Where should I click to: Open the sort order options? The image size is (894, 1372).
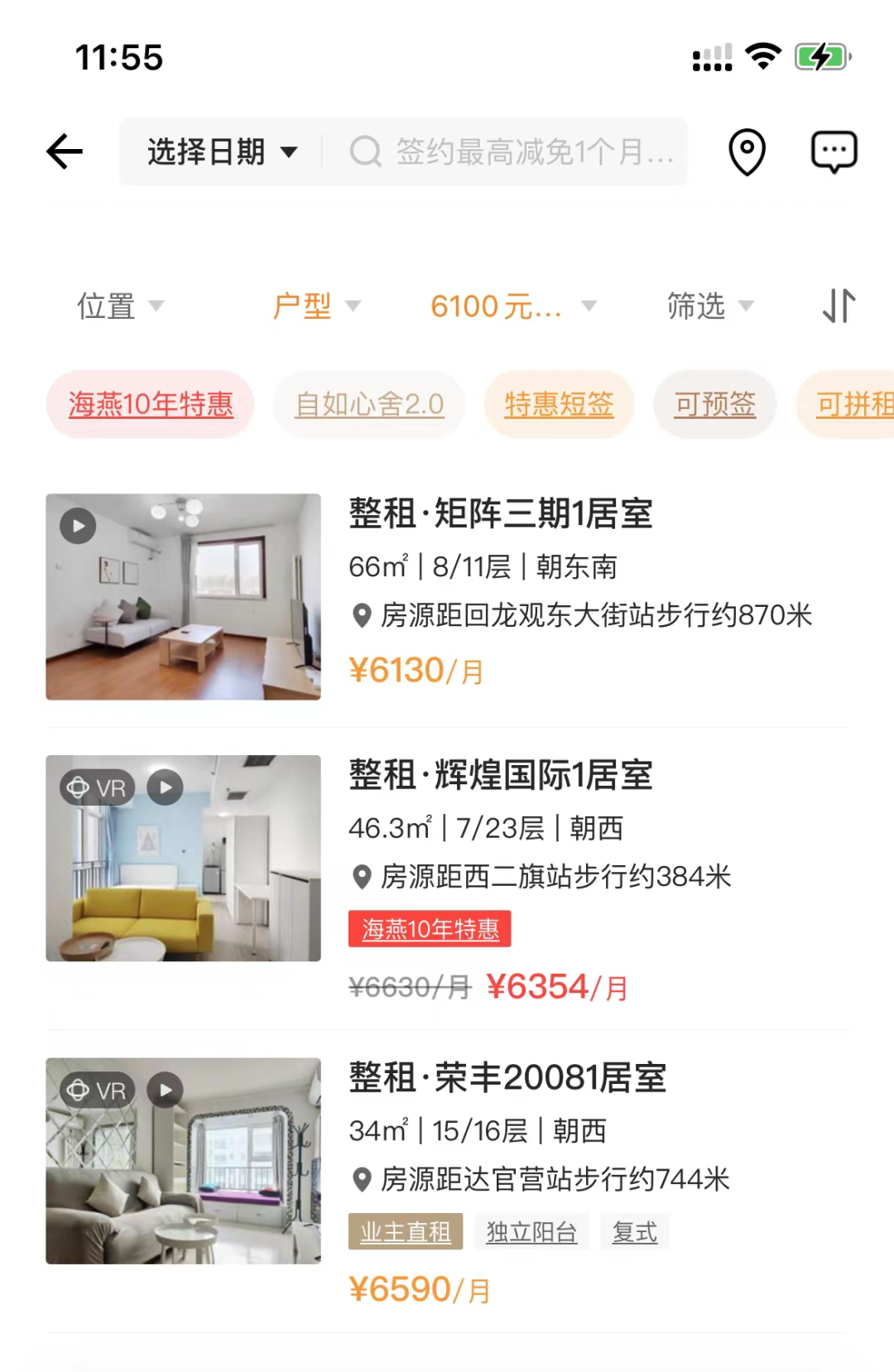[x=838, y=306]
